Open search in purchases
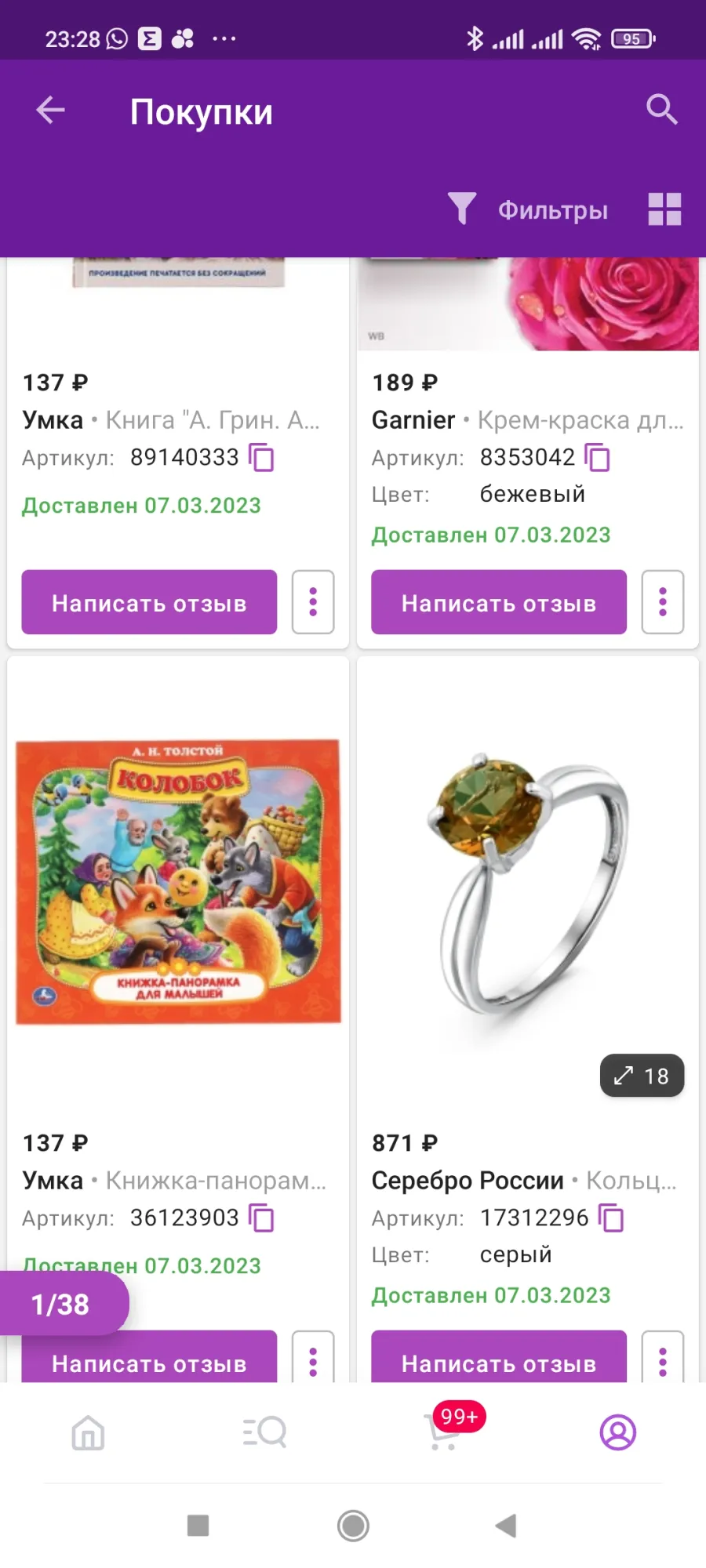The image size is (706, 1568). tap(661, 110)
